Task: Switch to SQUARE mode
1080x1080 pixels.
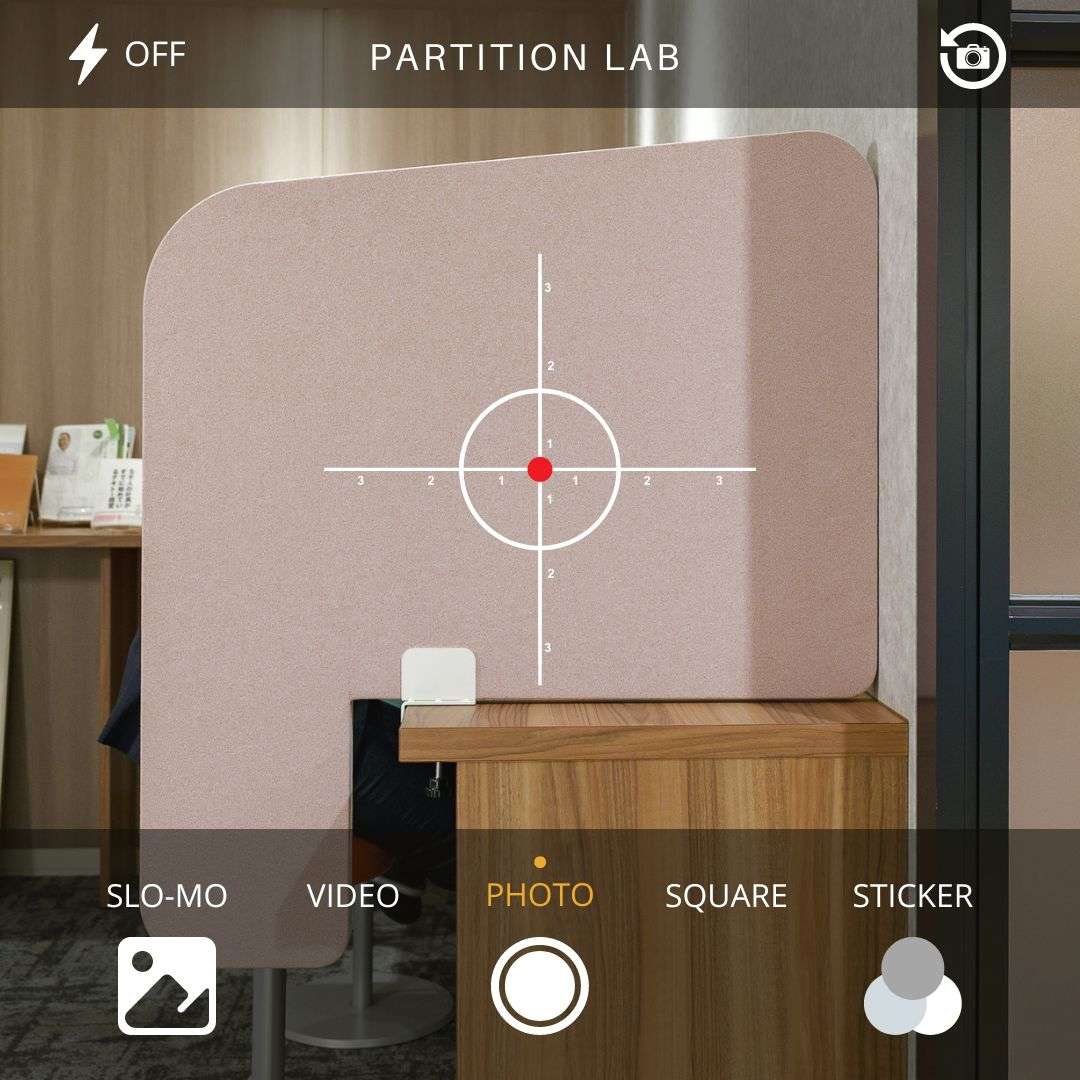Action: click(726, 895)
